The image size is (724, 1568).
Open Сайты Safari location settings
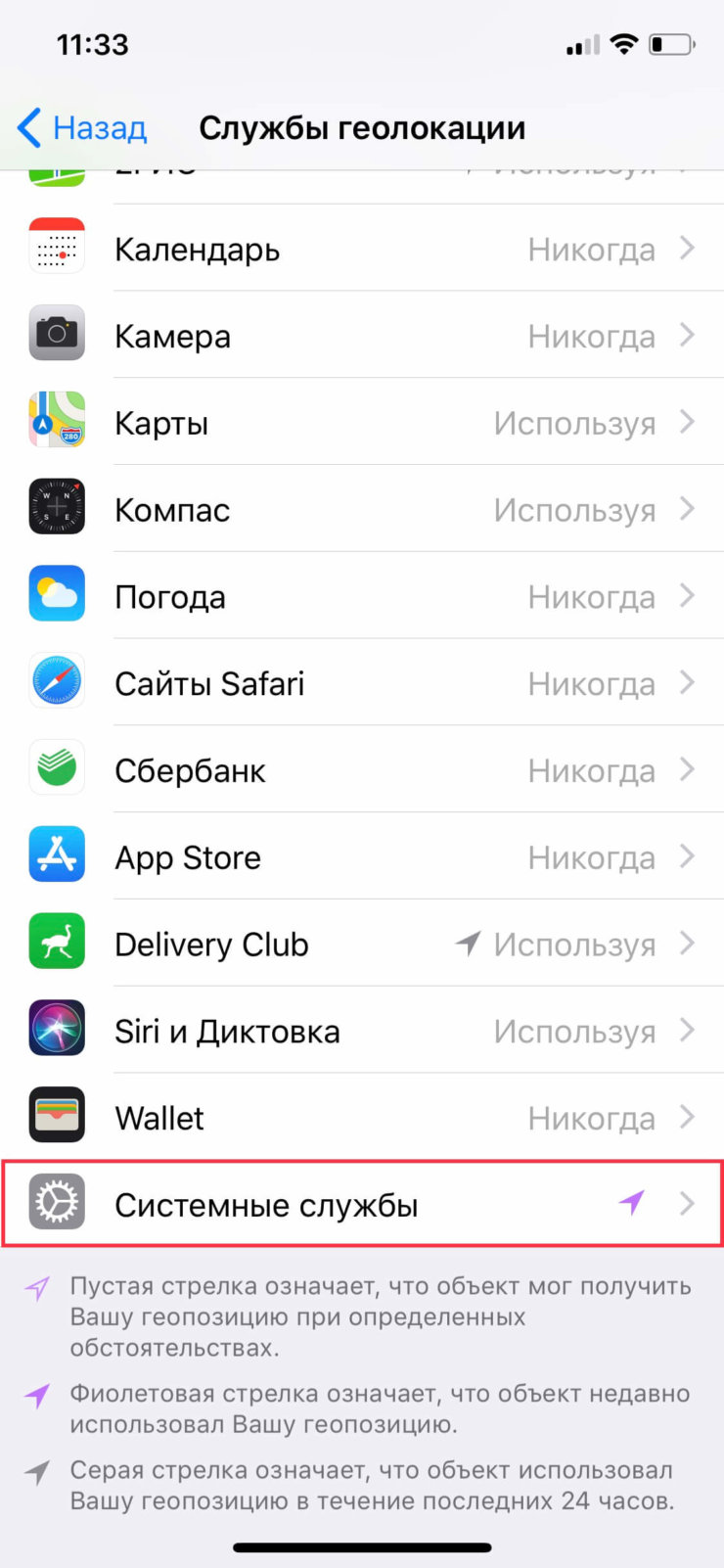362,683
